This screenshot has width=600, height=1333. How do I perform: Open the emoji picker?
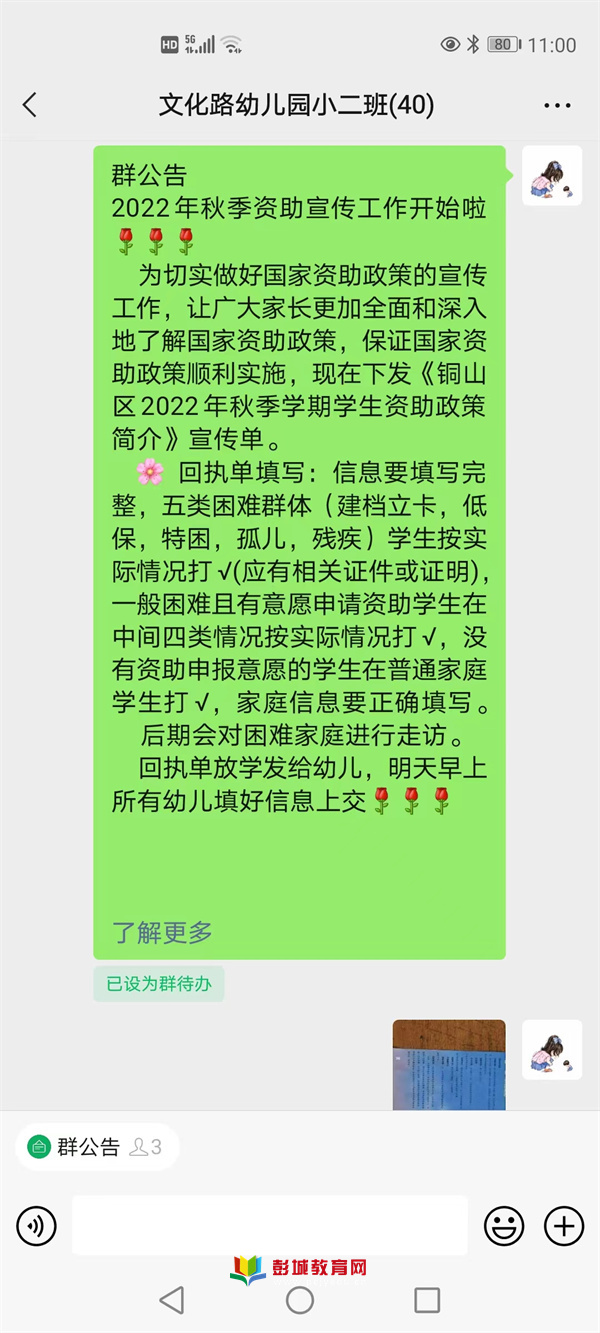[x=504, y=1225]
